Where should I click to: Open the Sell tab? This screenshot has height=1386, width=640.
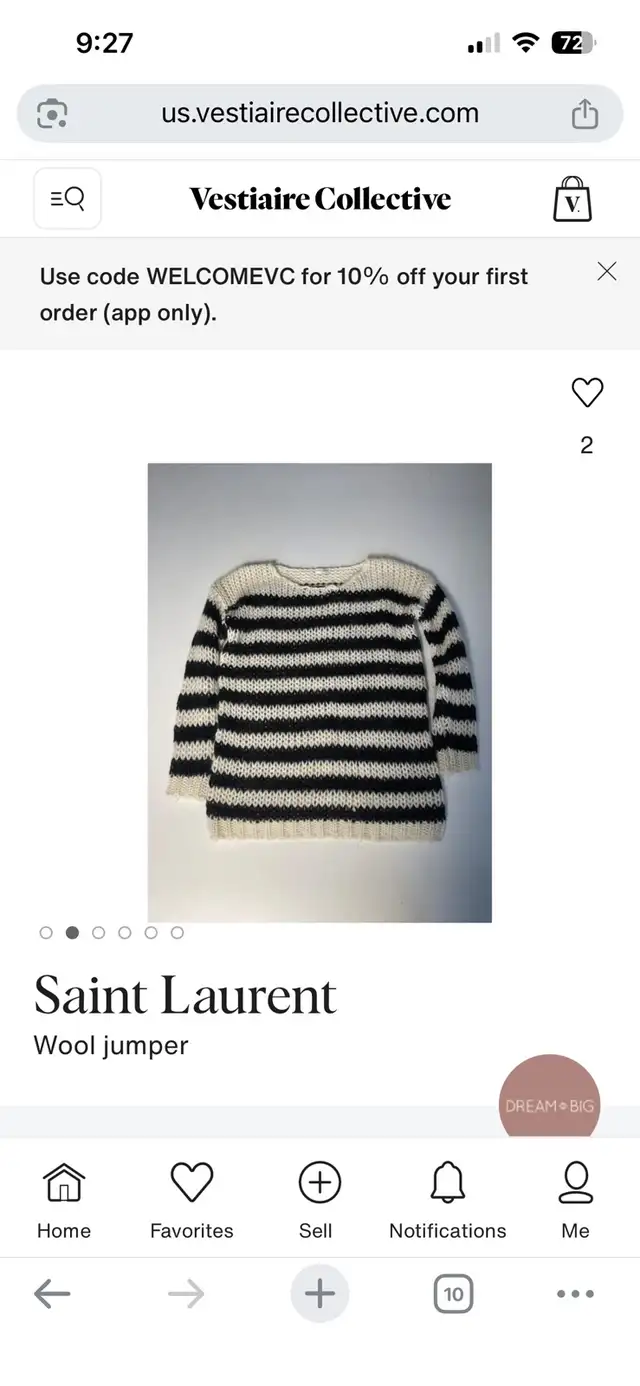click(x=319, y=1200)
